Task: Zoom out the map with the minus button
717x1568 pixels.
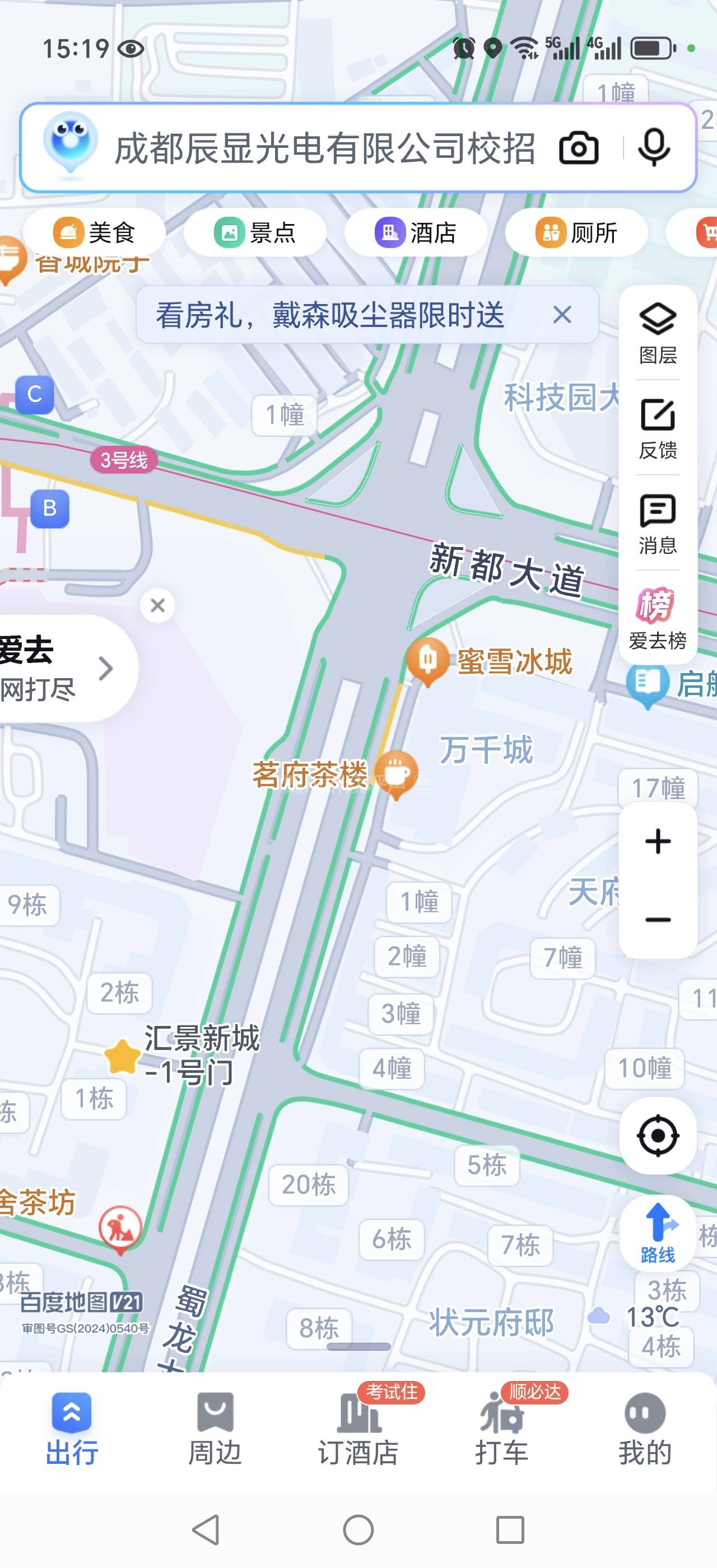Action: click(658, 919)
